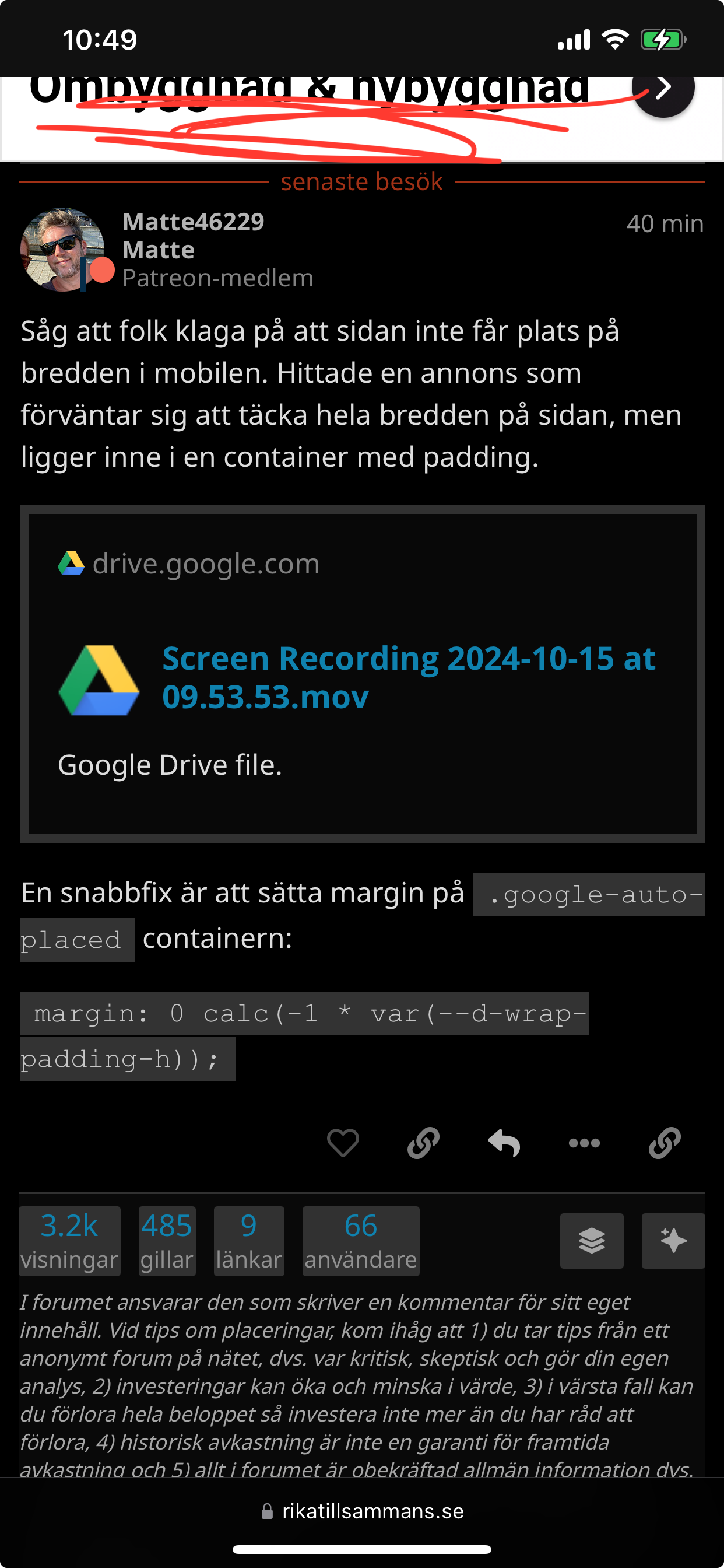Like Matte's post with the heart icon
The image size is (724, 1568).
[343, 1143]
